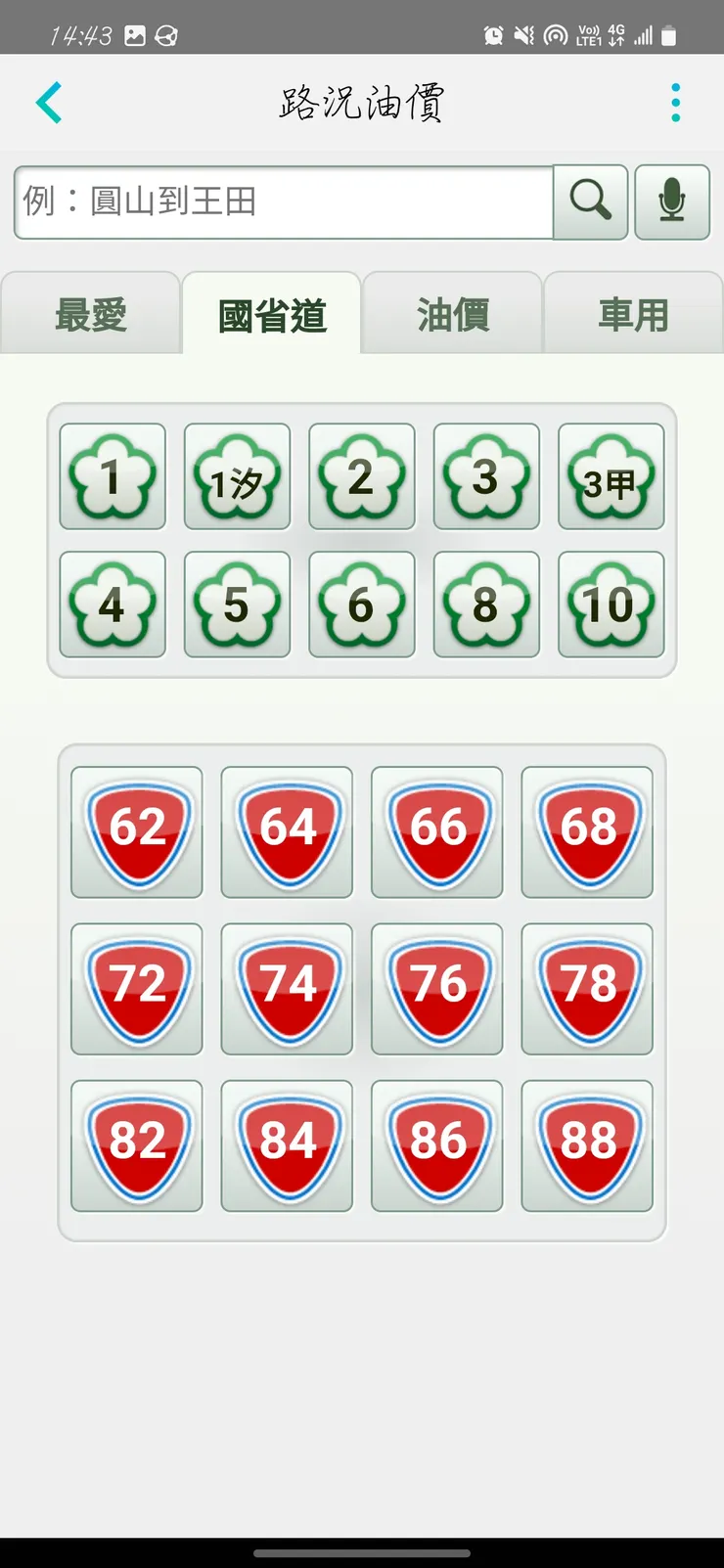This screenshot has height=1568, width=724.
Task: Open expressway 68 traffic
Action: pyautogui.click(x=587, y=831)
